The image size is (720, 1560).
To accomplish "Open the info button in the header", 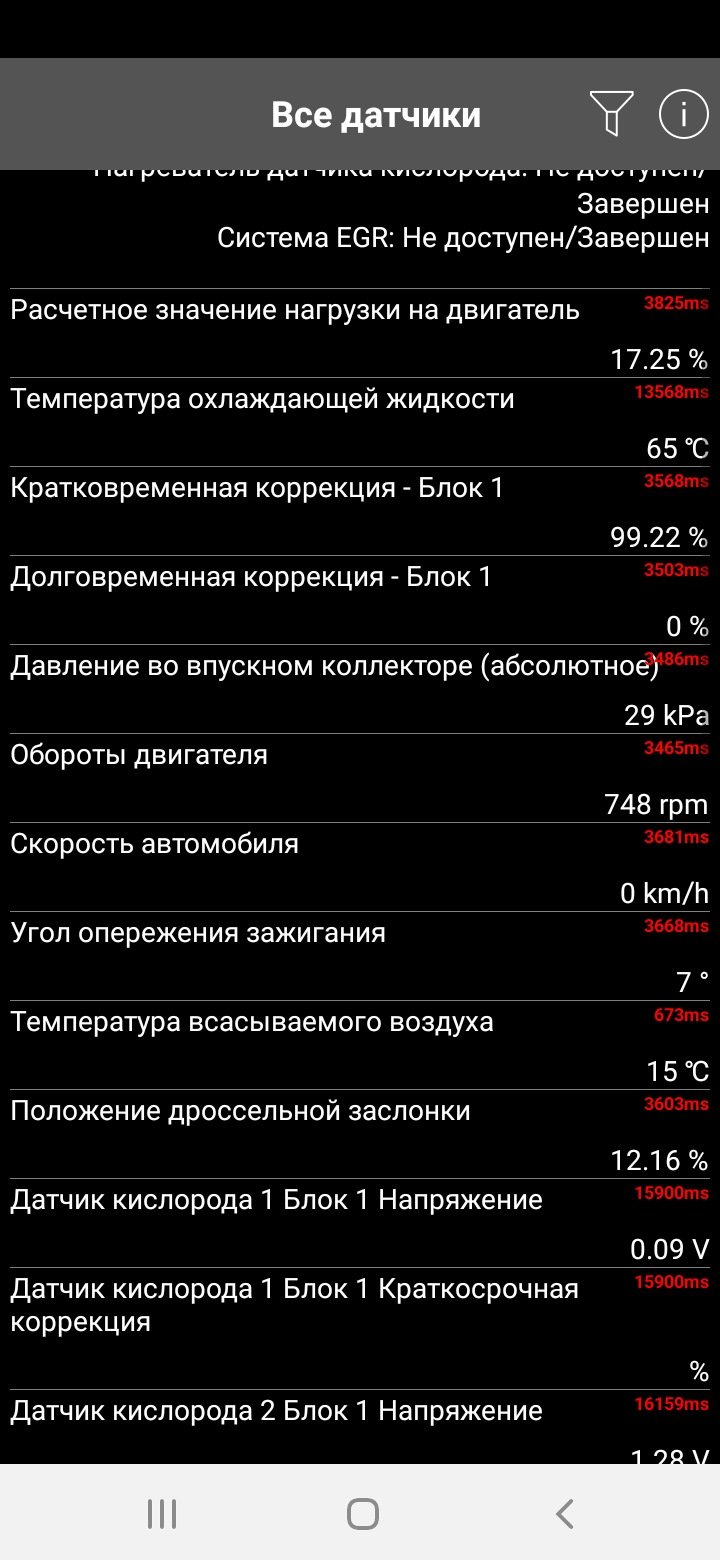I will tap(683, 114).
